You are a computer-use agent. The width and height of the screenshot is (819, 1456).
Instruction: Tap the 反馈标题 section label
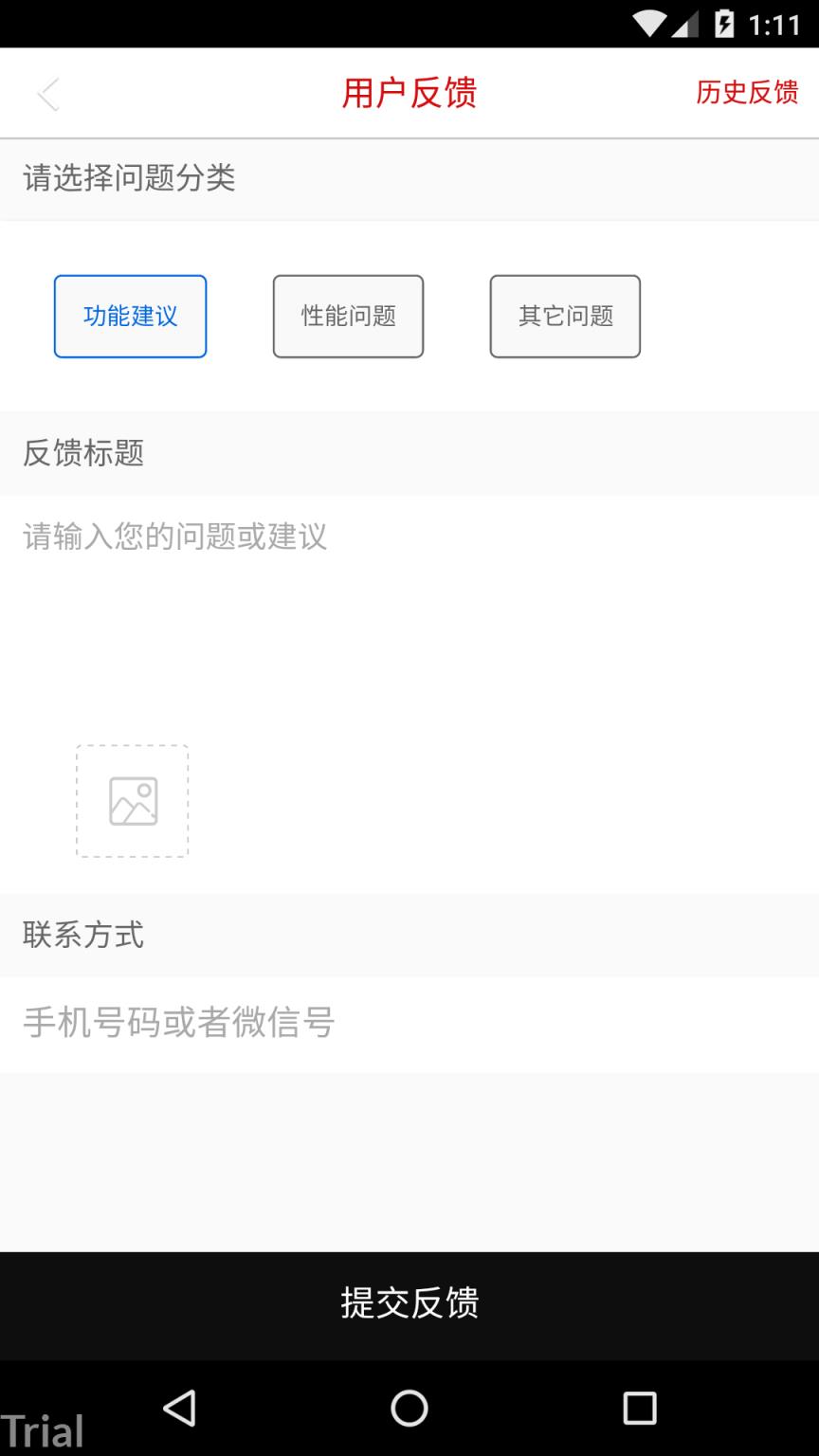pos(82,454)
